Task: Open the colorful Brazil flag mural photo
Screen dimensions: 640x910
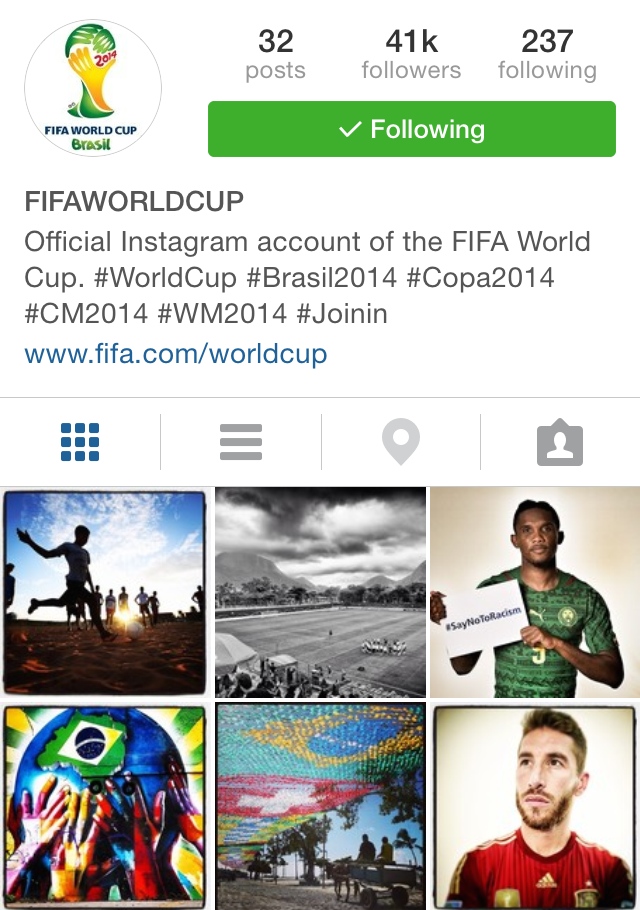Action: tap(104, 806)
